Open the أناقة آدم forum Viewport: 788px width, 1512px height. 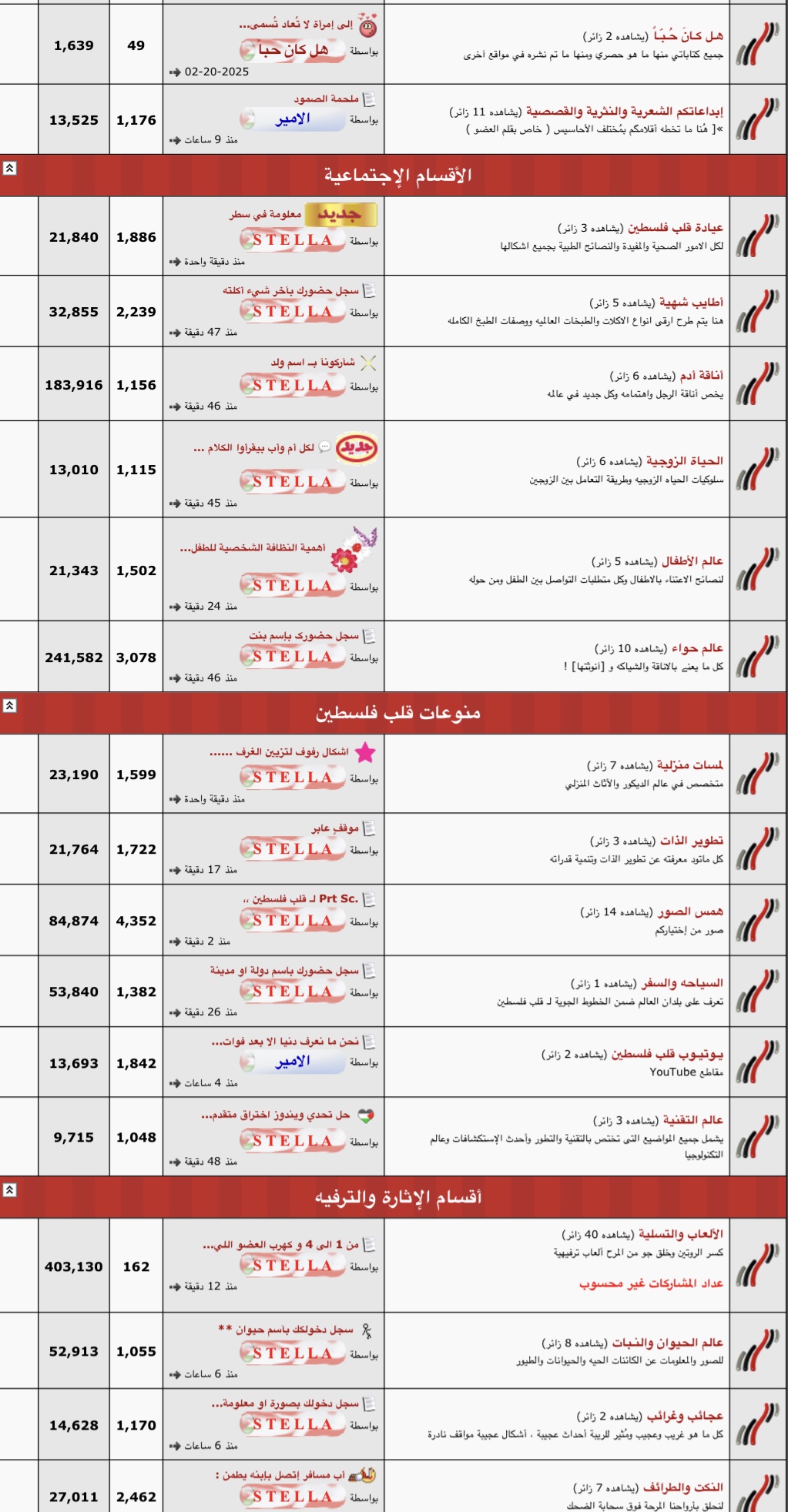[x=701, y=376]
